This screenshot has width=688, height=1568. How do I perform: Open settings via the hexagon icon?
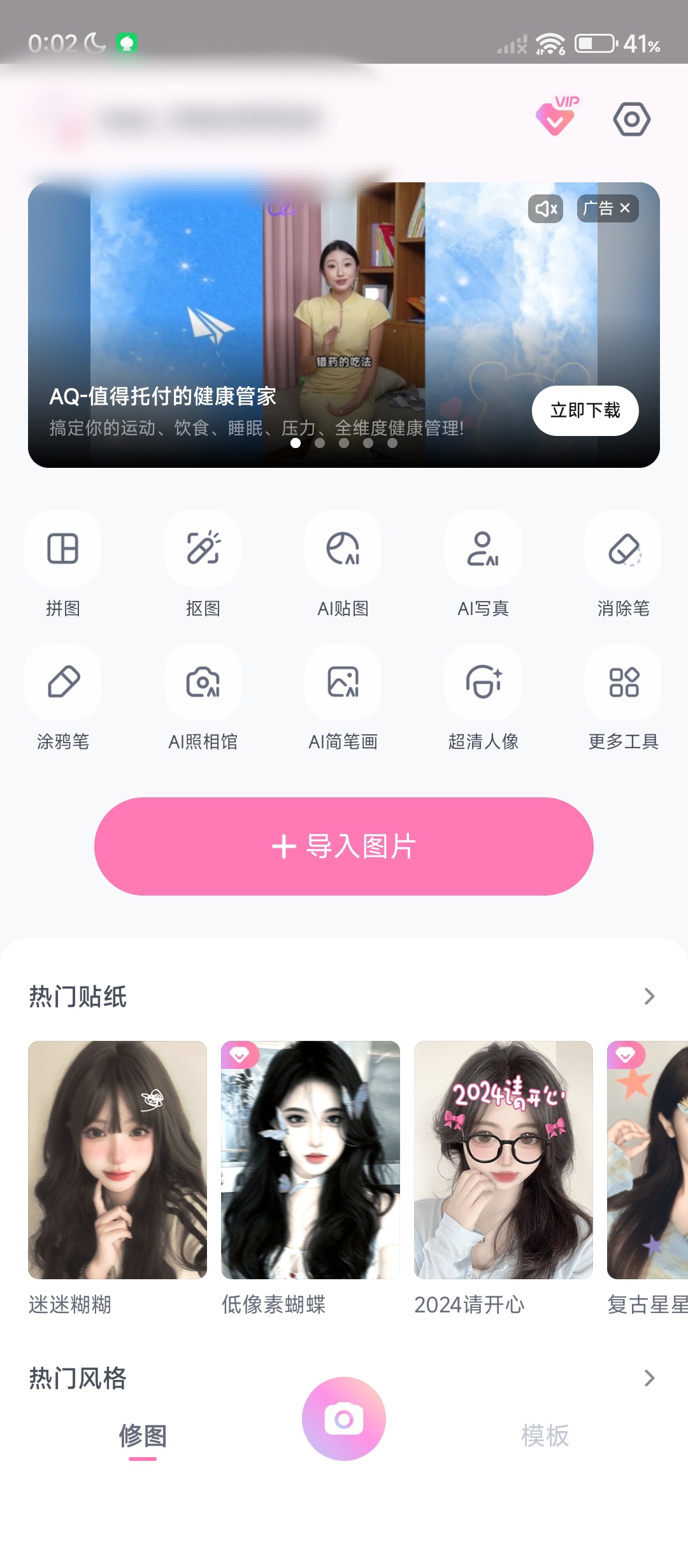pos(631,119)
